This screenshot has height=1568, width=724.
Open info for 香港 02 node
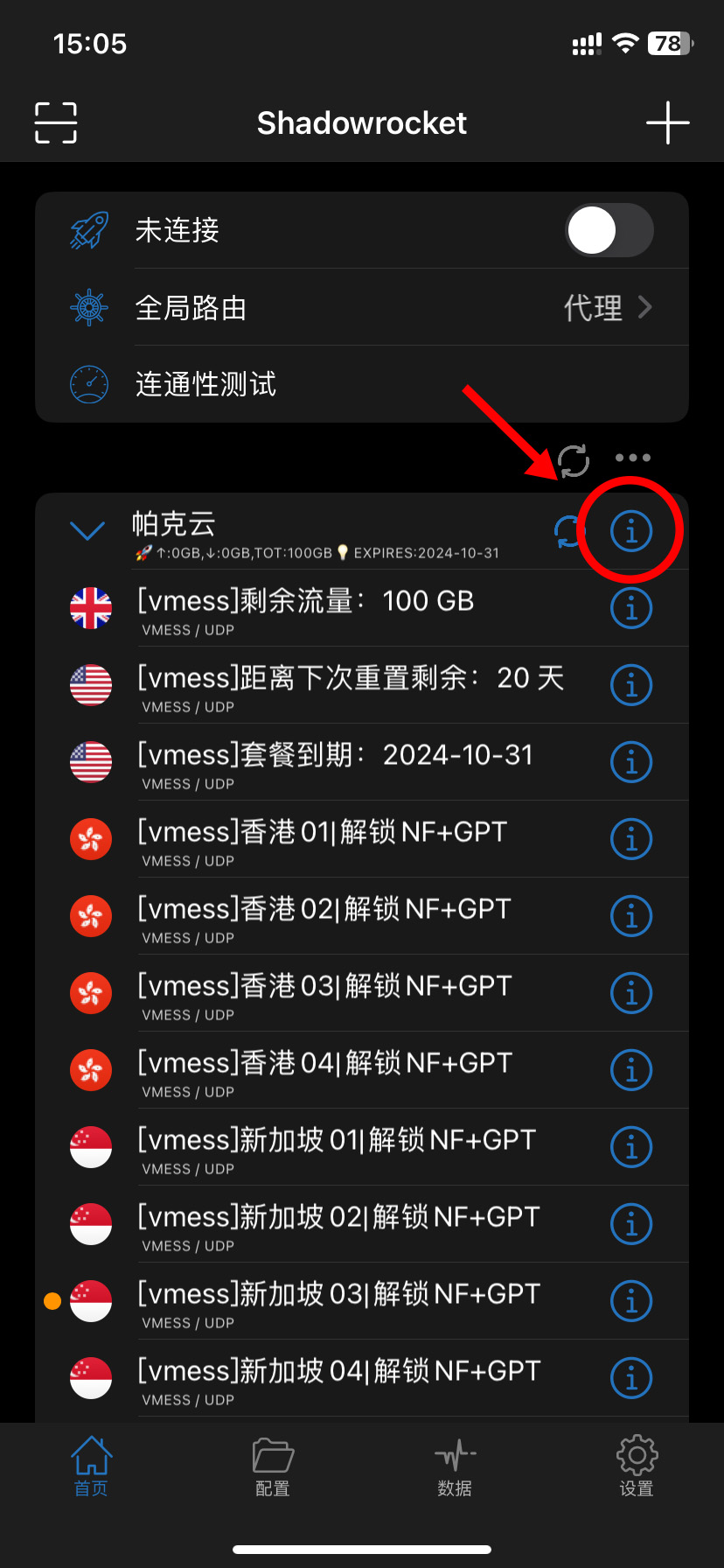click(631, 916)
